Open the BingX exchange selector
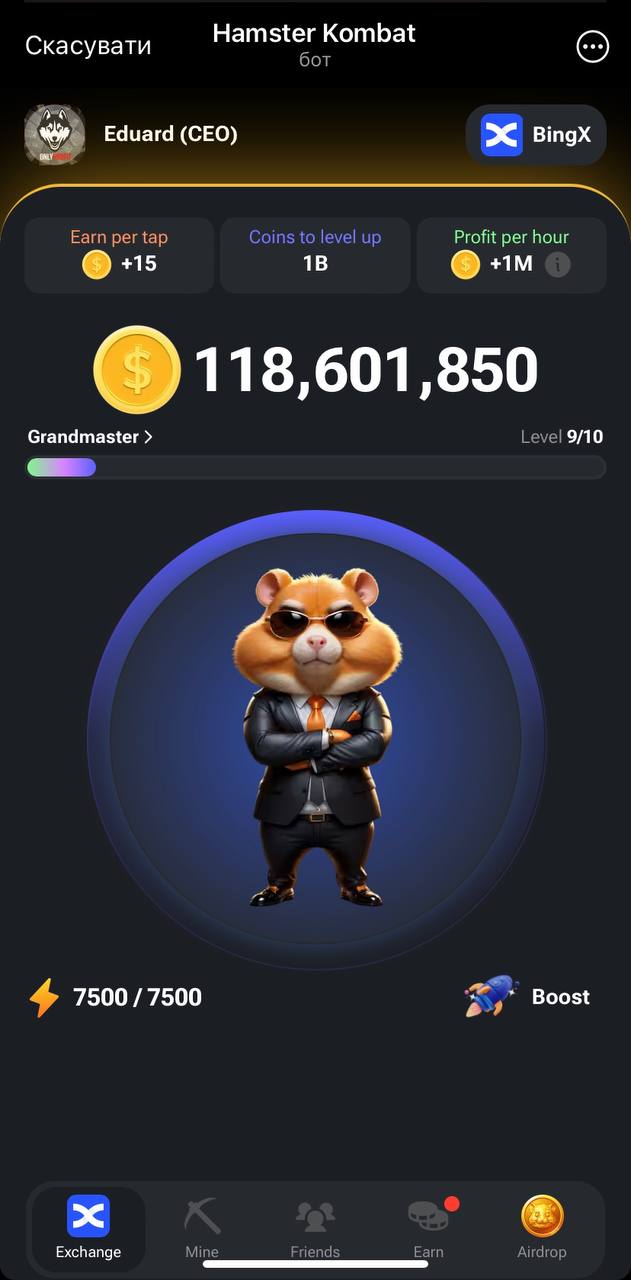The image size is (631, 1280). coord(536,135)
